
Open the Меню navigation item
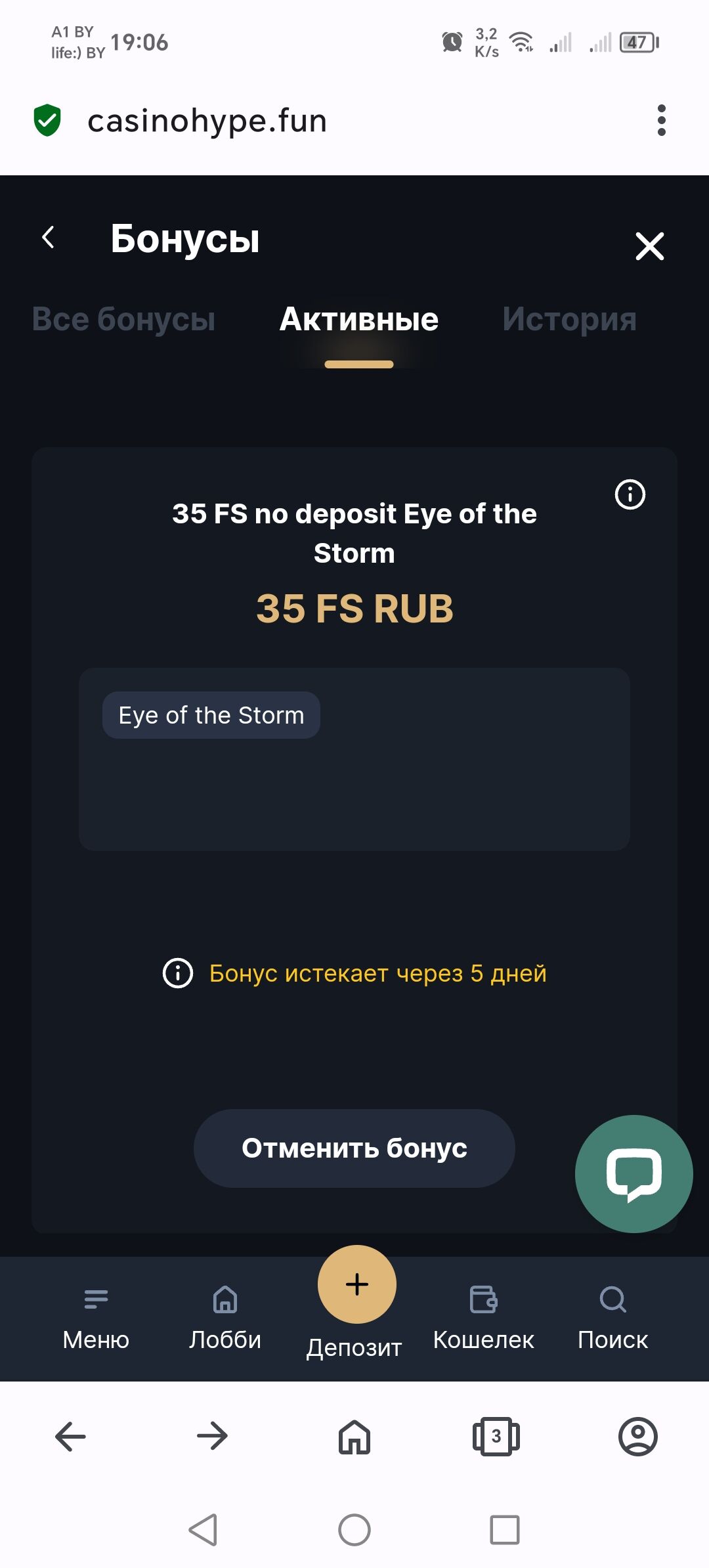pyautogui.click(x=96, y=1317)
